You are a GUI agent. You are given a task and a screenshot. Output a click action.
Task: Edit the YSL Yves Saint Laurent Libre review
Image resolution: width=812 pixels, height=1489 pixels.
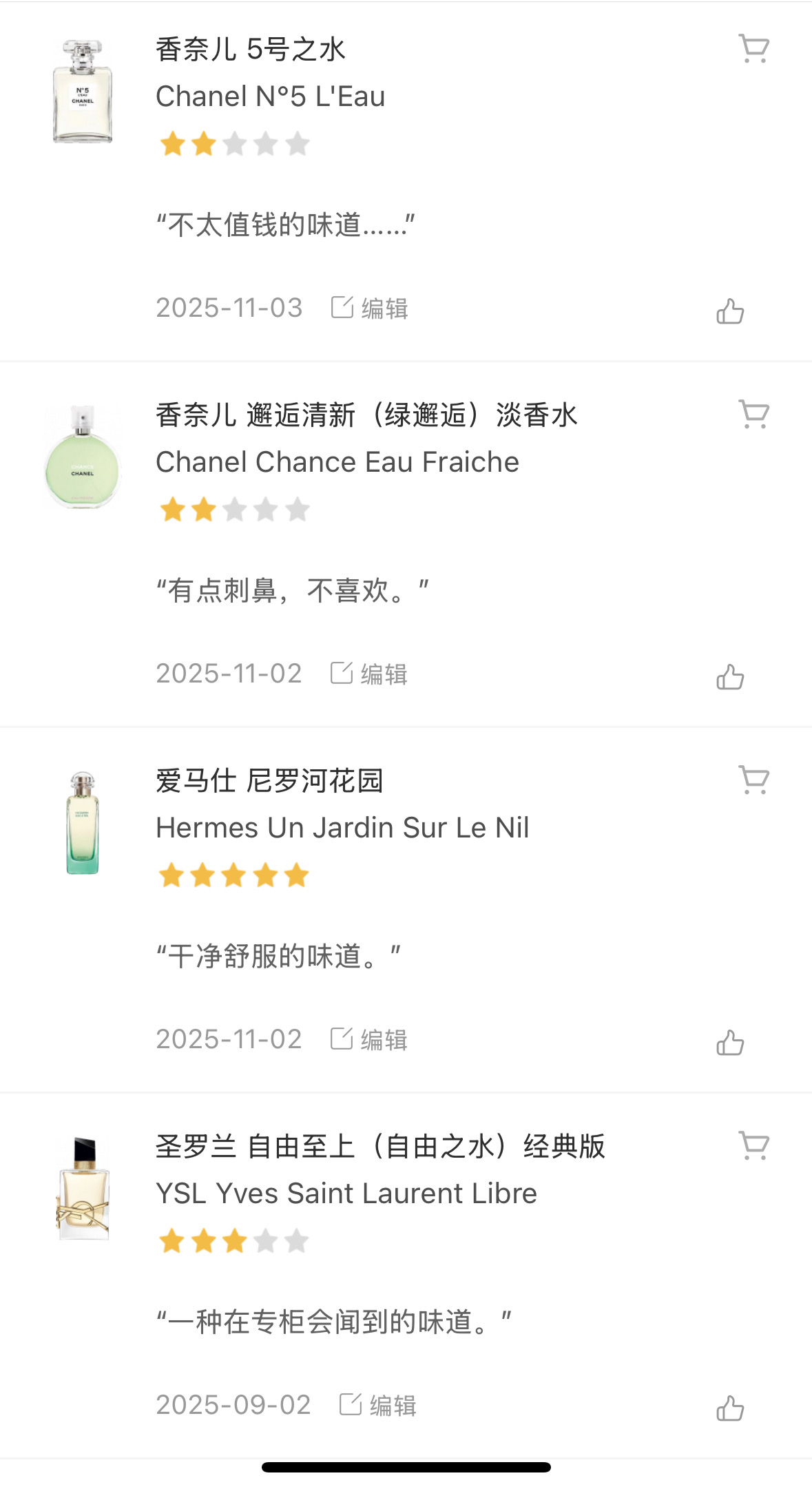pos(378,1405)
